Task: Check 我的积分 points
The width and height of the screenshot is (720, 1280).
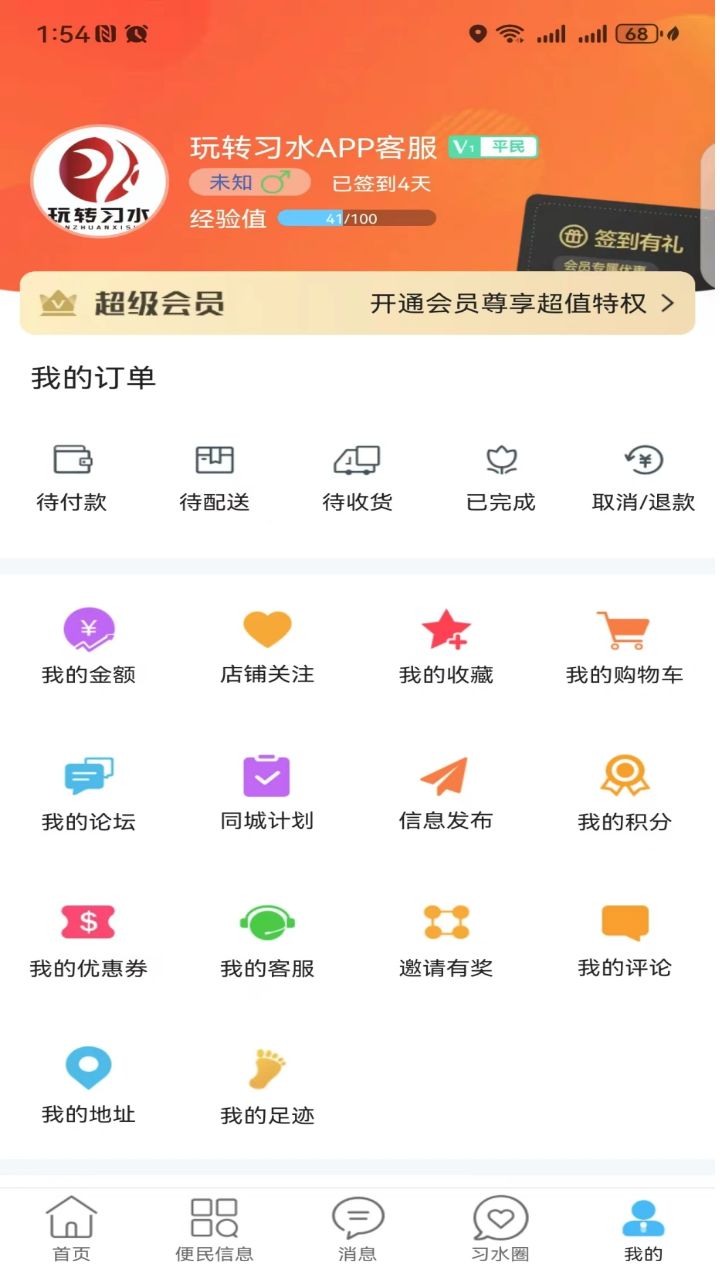Action: [624, 794]
